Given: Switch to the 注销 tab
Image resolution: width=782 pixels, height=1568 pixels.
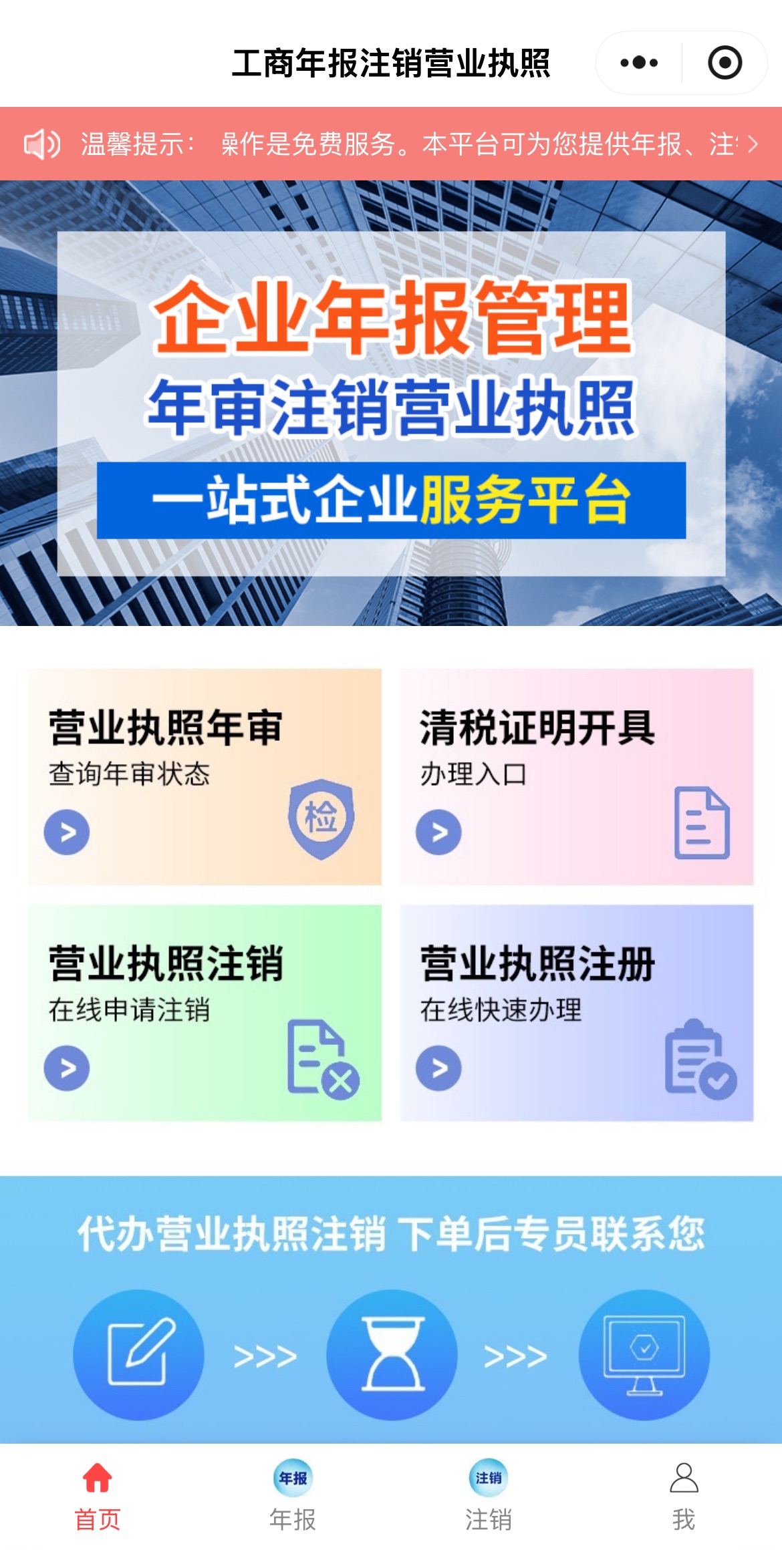Looking at the screenshot, I should pyautogui.click(x=489, y=1497).
